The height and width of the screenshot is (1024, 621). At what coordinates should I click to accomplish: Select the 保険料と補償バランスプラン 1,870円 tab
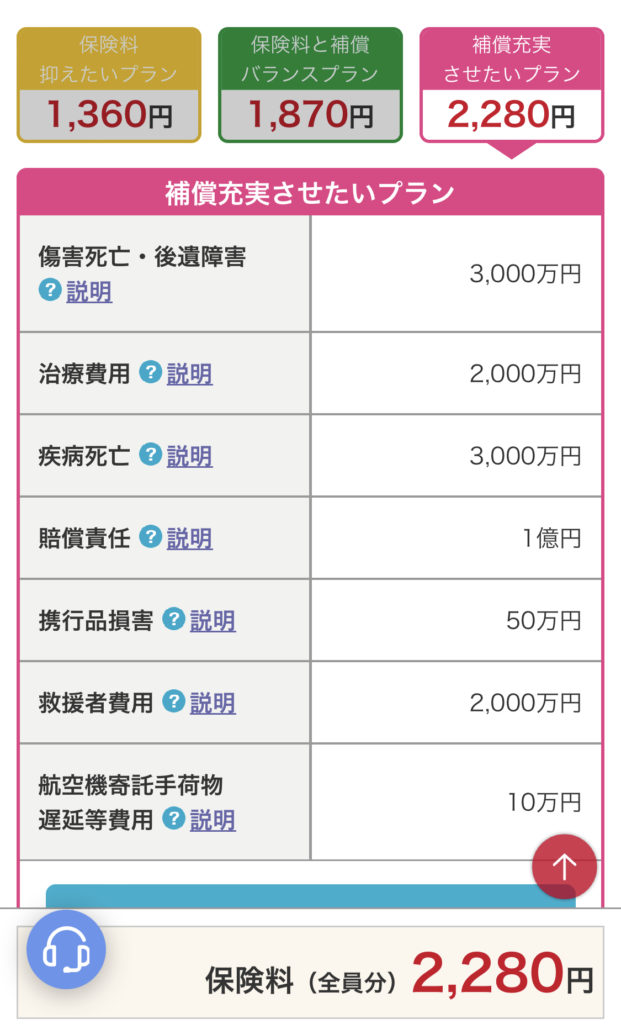(x=310, y=84)
